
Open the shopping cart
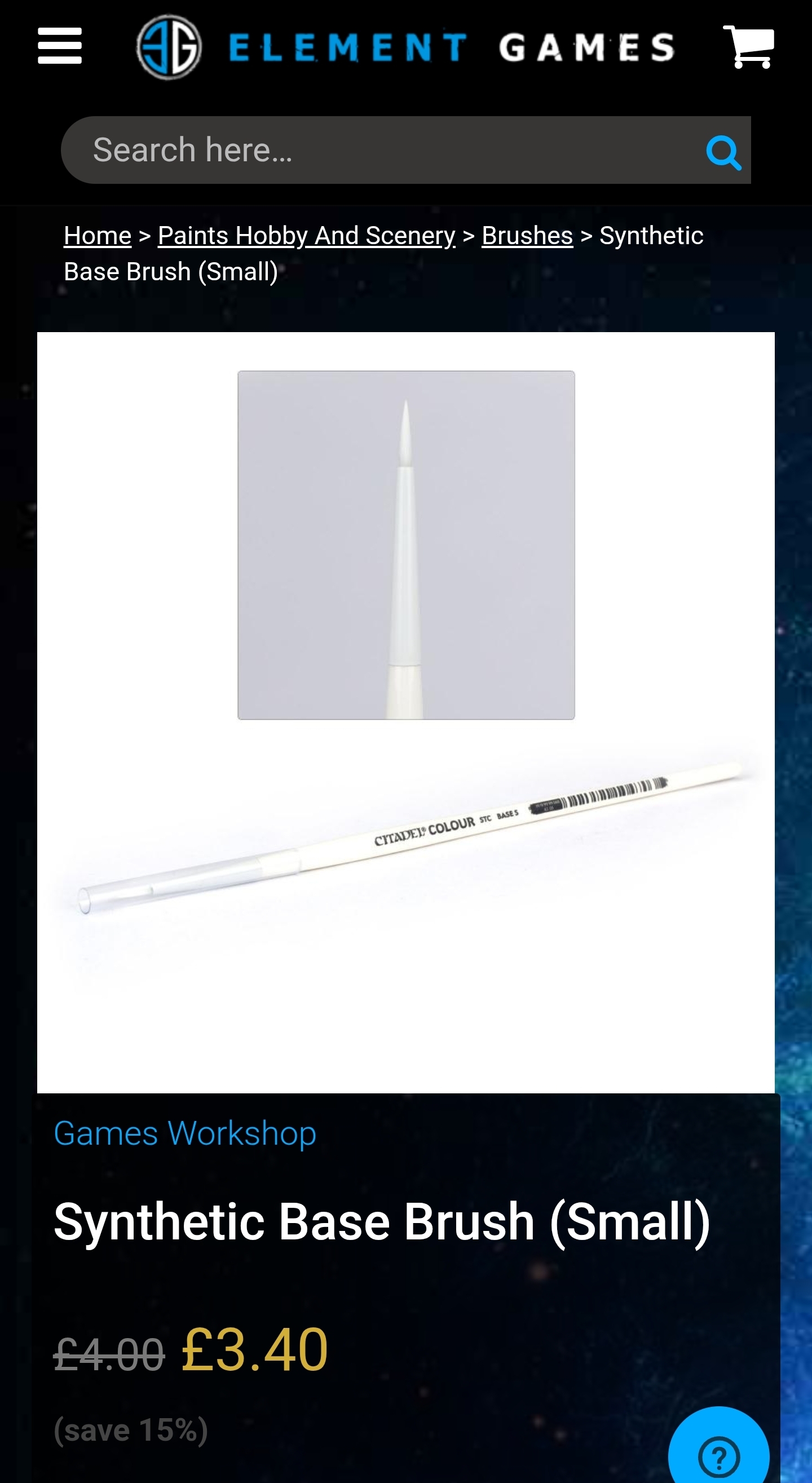coord(748,47)
